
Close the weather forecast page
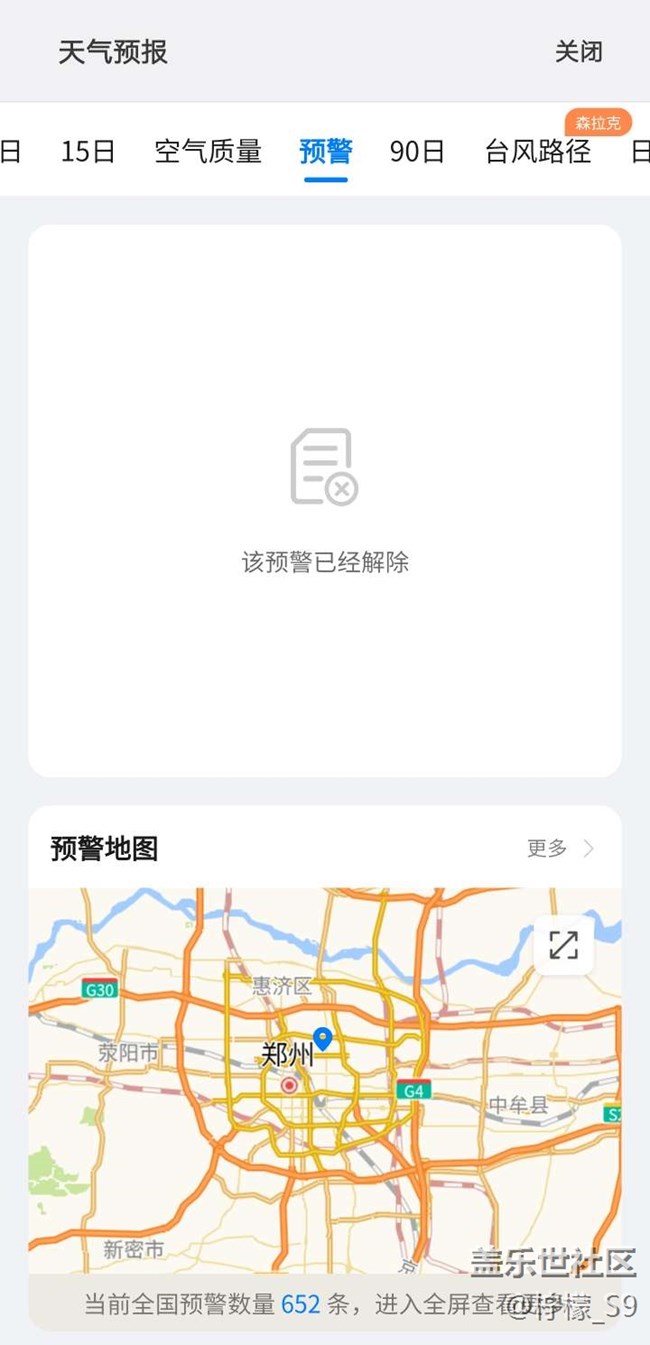point(579,52)
